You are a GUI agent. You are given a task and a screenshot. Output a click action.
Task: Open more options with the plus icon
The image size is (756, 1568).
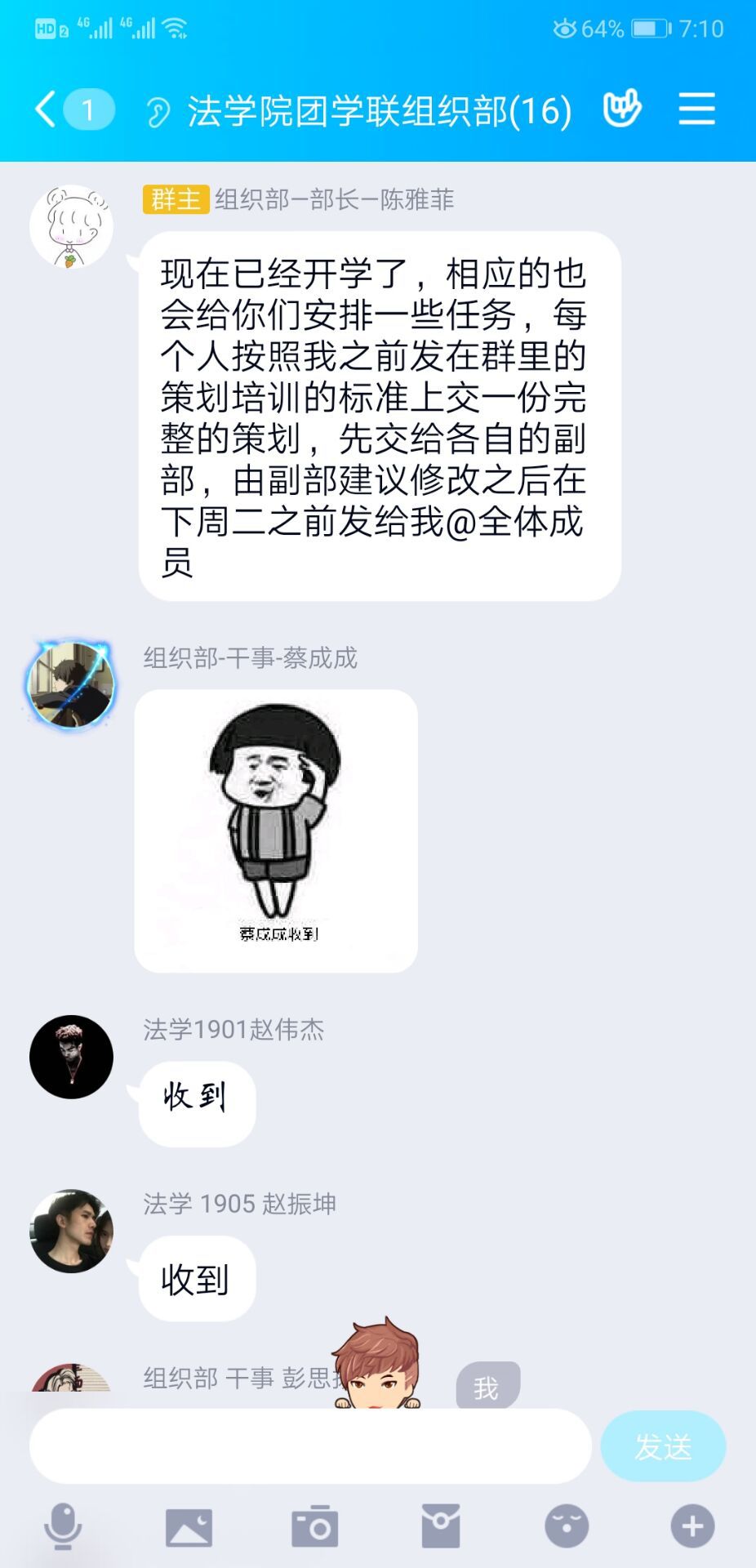(x=692, y=1526)
